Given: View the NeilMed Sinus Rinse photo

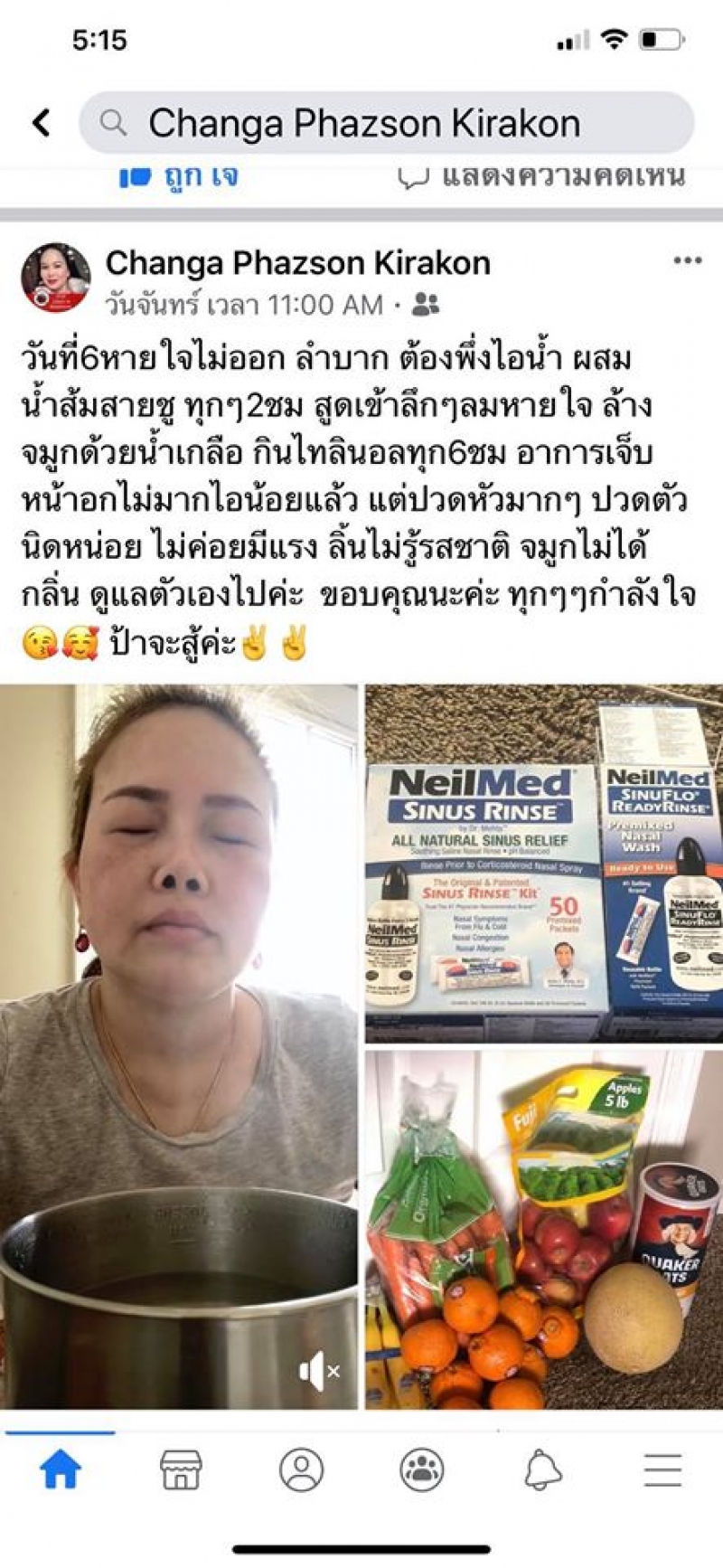Looking at the screenshot, I should coord(544,864).
